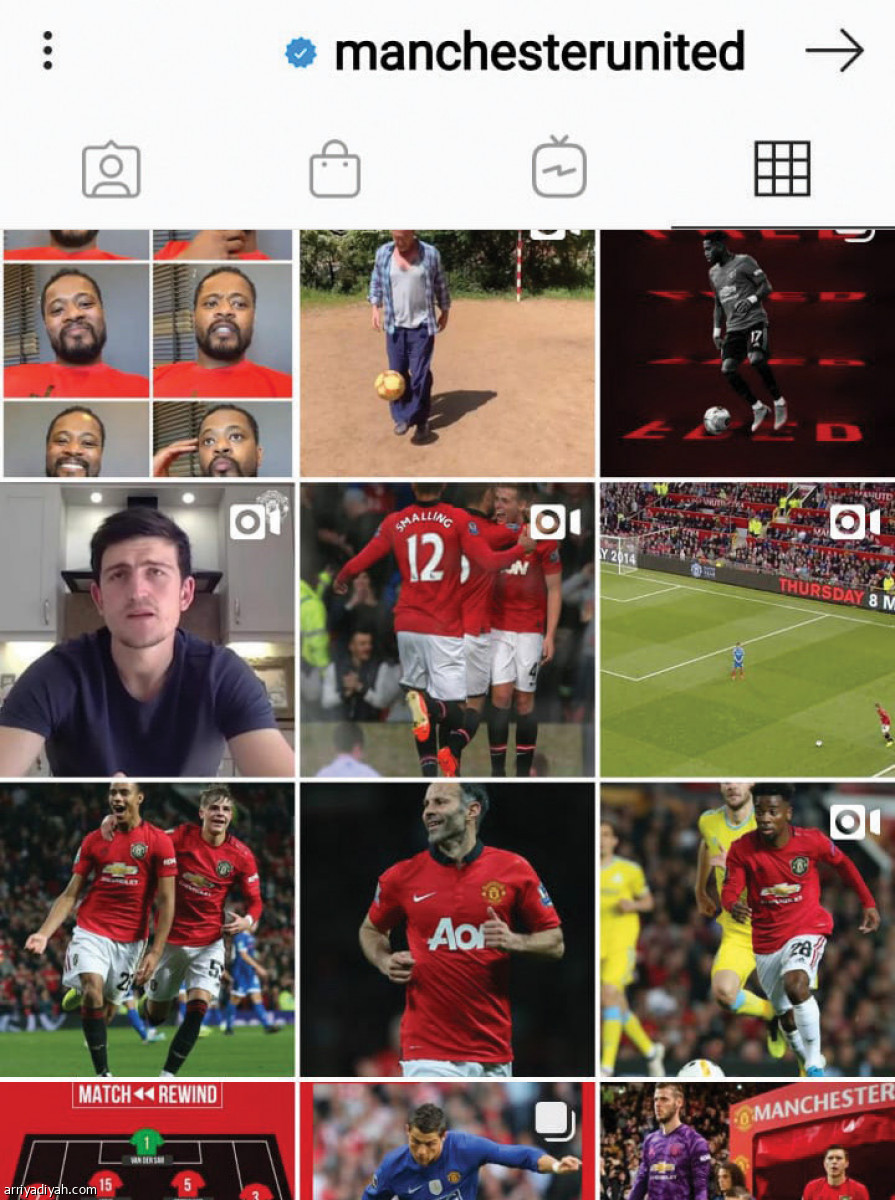Open the goalkeeper in purple kit post

[746, 1140]
